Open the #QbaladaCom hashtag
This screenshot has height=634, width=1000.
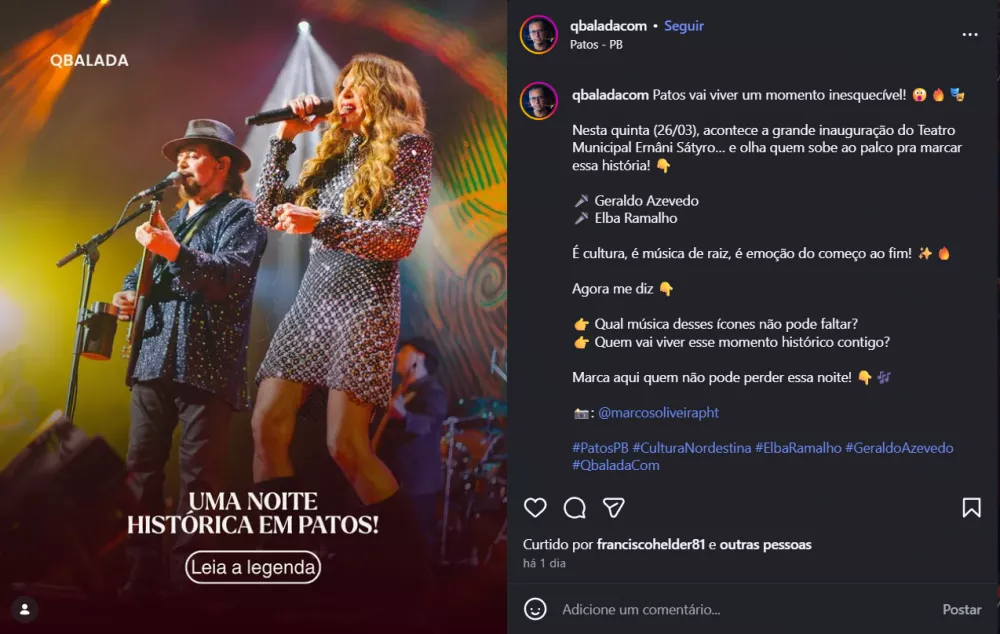point(616,465)
